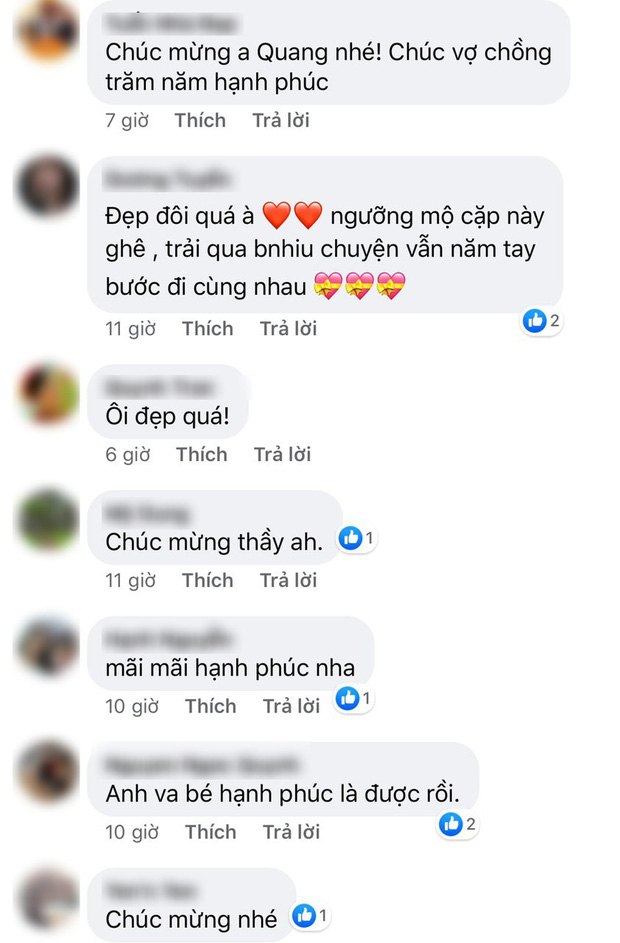Like the "Anh va bé hạnh phúc" comment
The height and width of the screenshot is (943, 620).
[210, 832]
